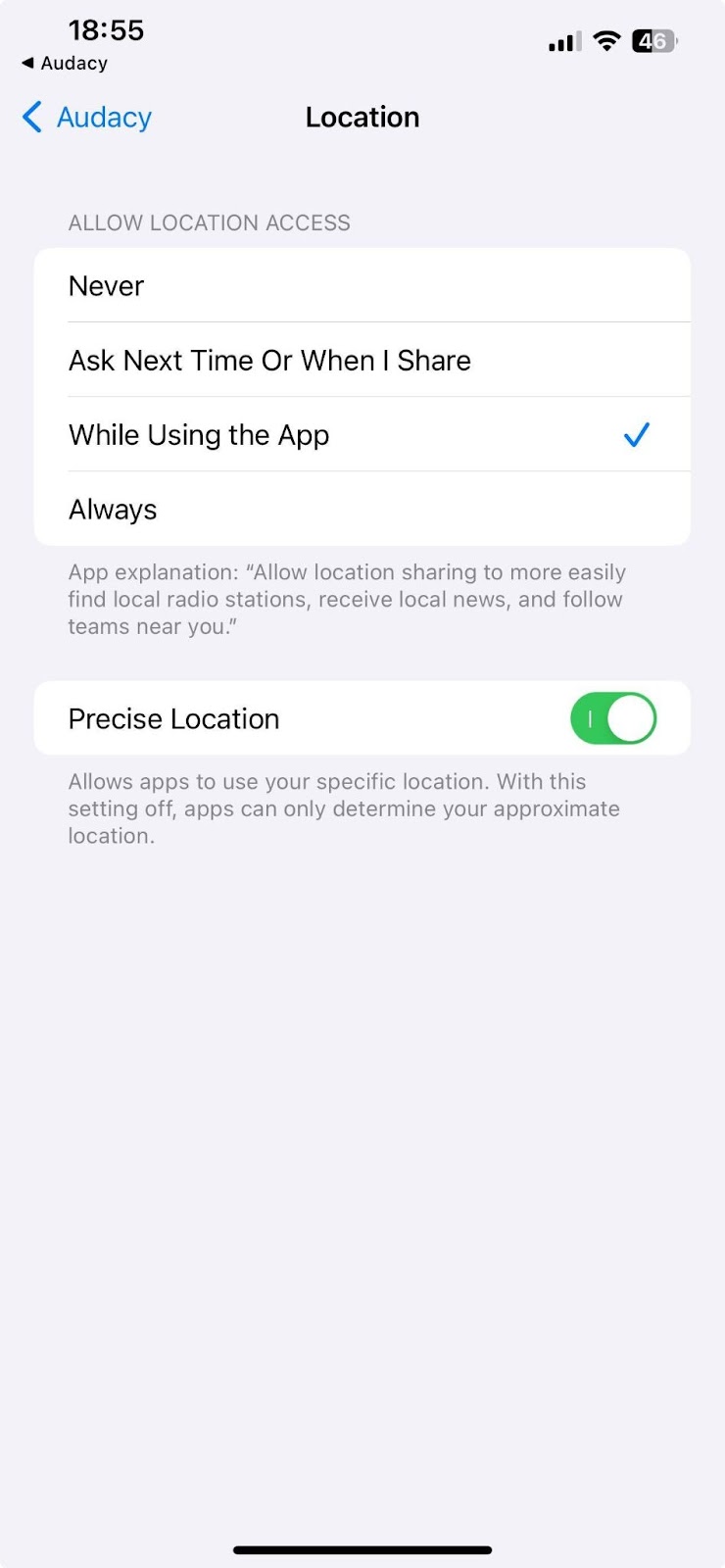
Task: Turn off Precise Location switch
Action: (x=612, y=718)
